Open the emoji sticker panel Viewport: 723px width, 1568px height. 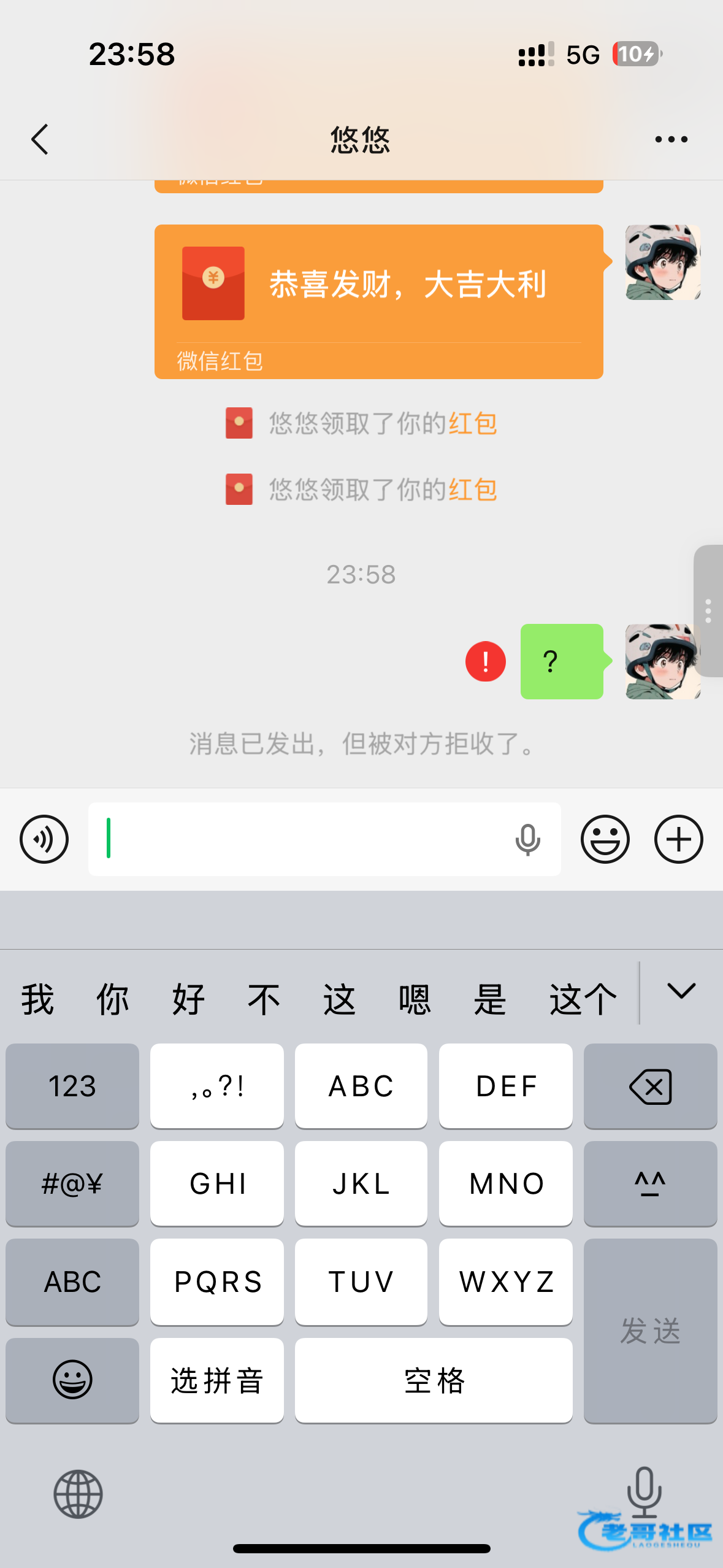(x=605, y=839)
